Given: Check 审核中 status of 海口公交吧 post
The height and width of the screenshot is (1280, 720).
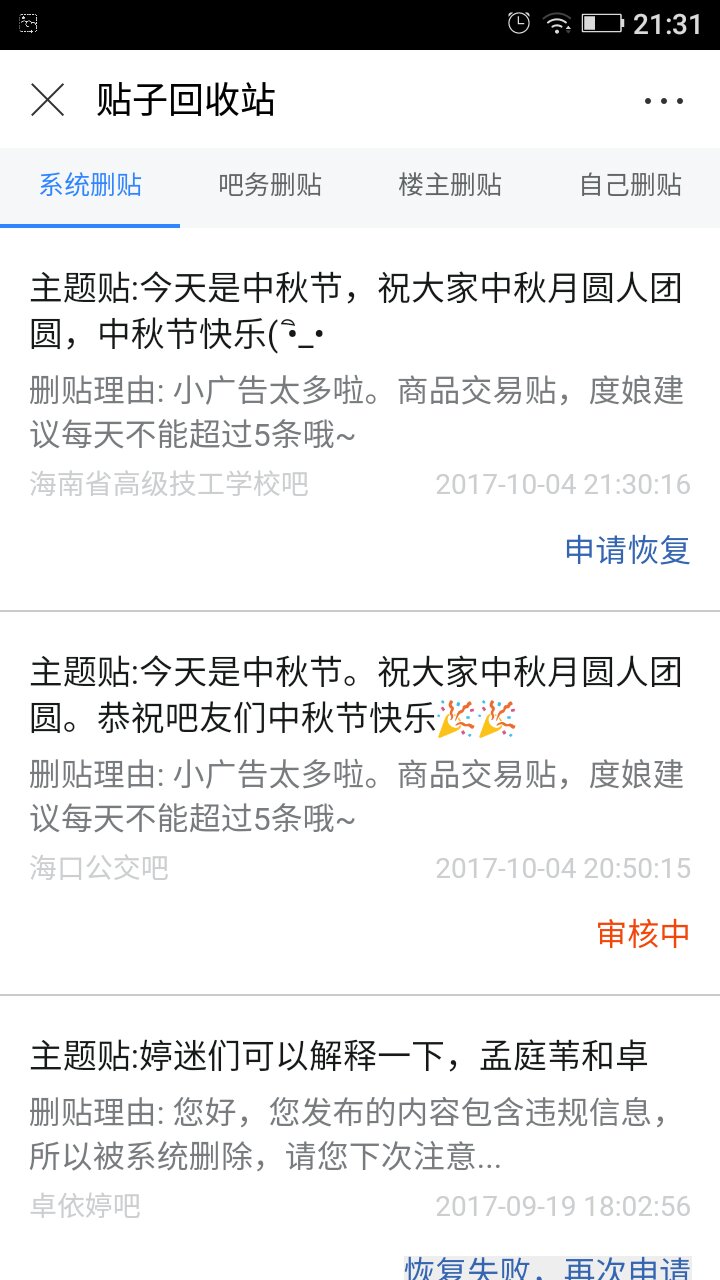Looking at the screenshot, I should click(x=643, y=933).
